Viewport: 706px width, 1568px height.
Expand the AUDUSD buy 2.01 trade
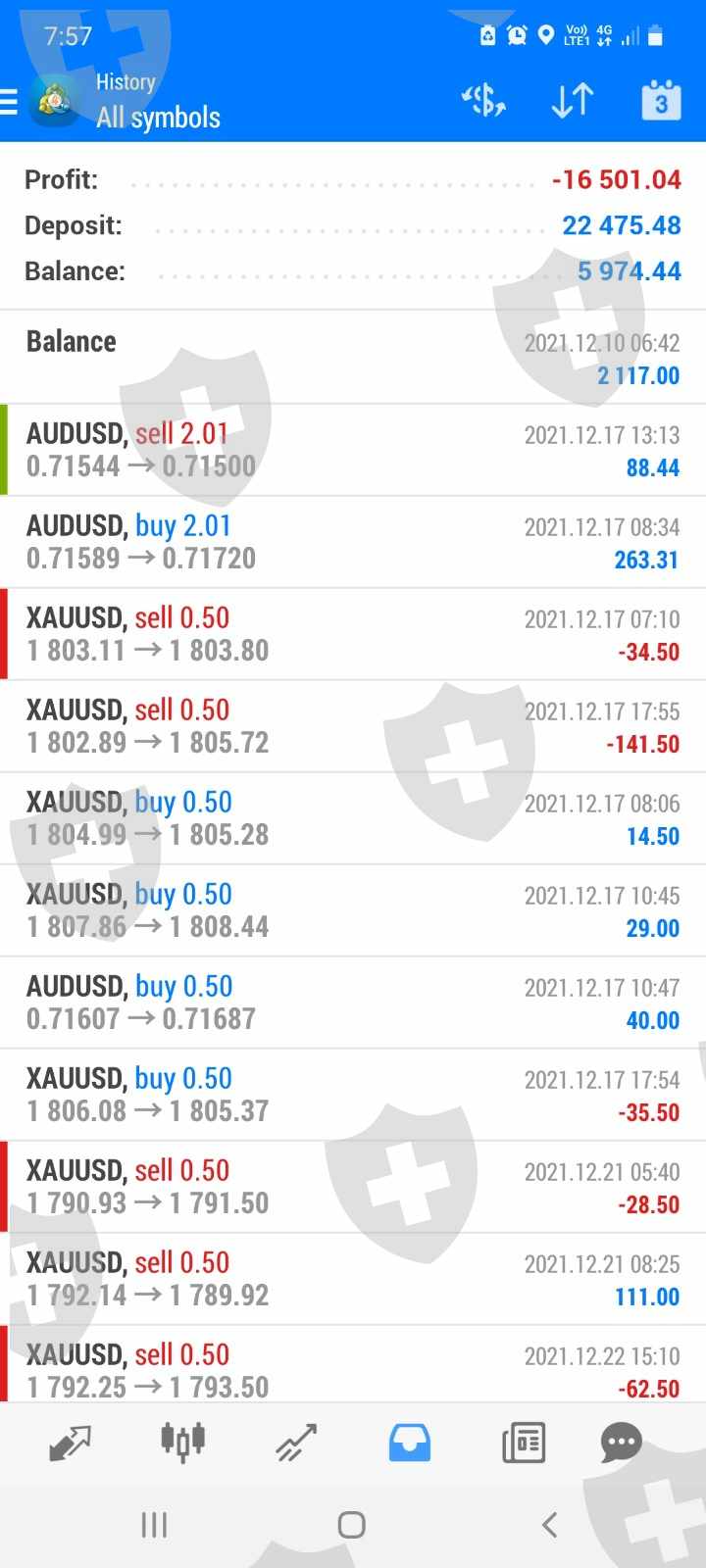353,542
